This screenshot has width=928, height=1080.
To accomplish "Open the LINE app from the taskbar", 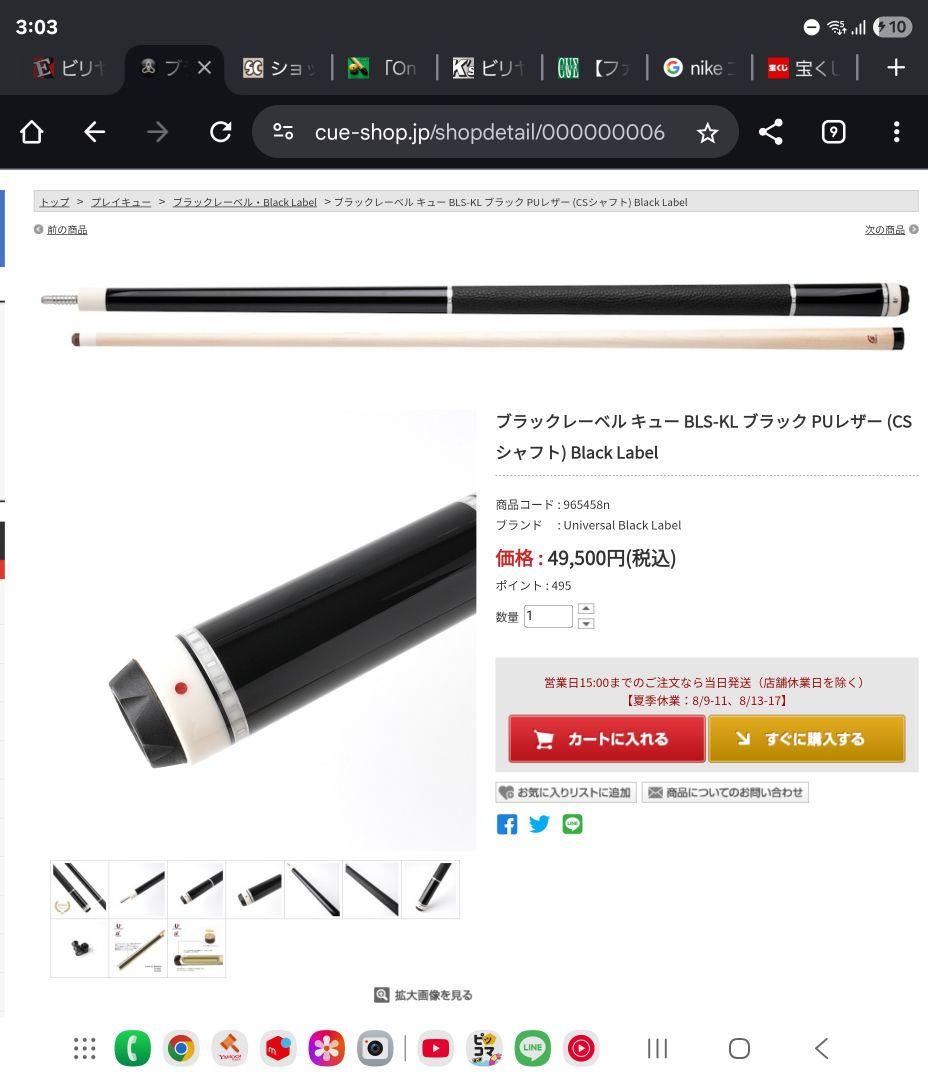I will tap(532, 1048).
